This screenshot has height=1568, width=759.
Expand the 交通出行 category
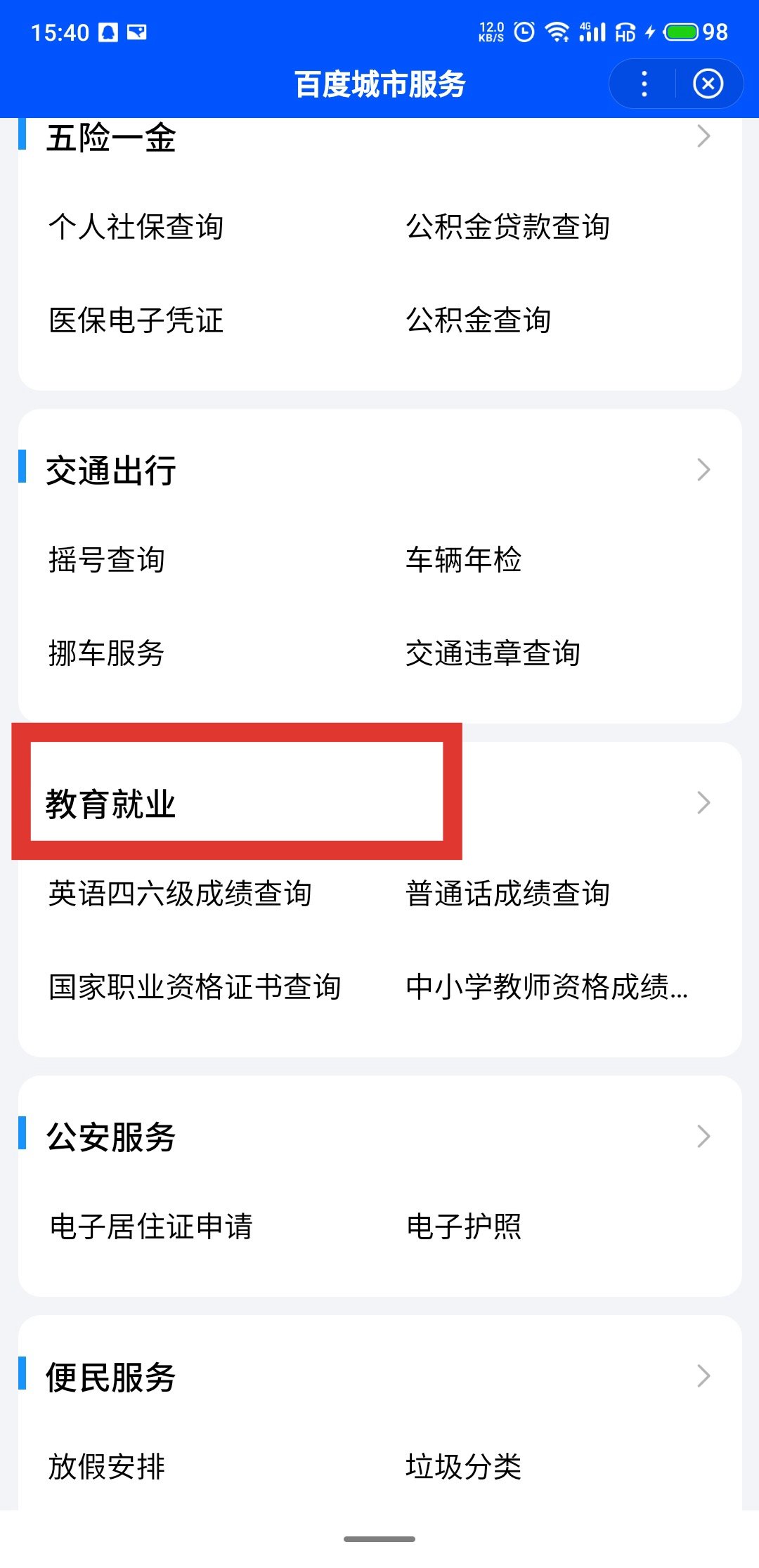point(703,469)
